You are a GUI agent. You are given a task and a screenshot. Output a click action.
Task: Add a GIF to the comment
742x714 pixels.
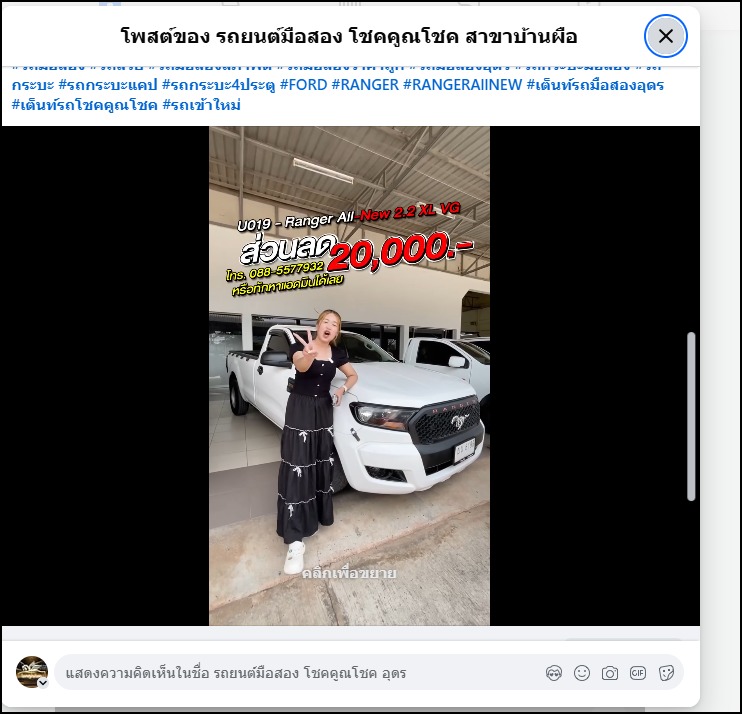coord(638,673)
